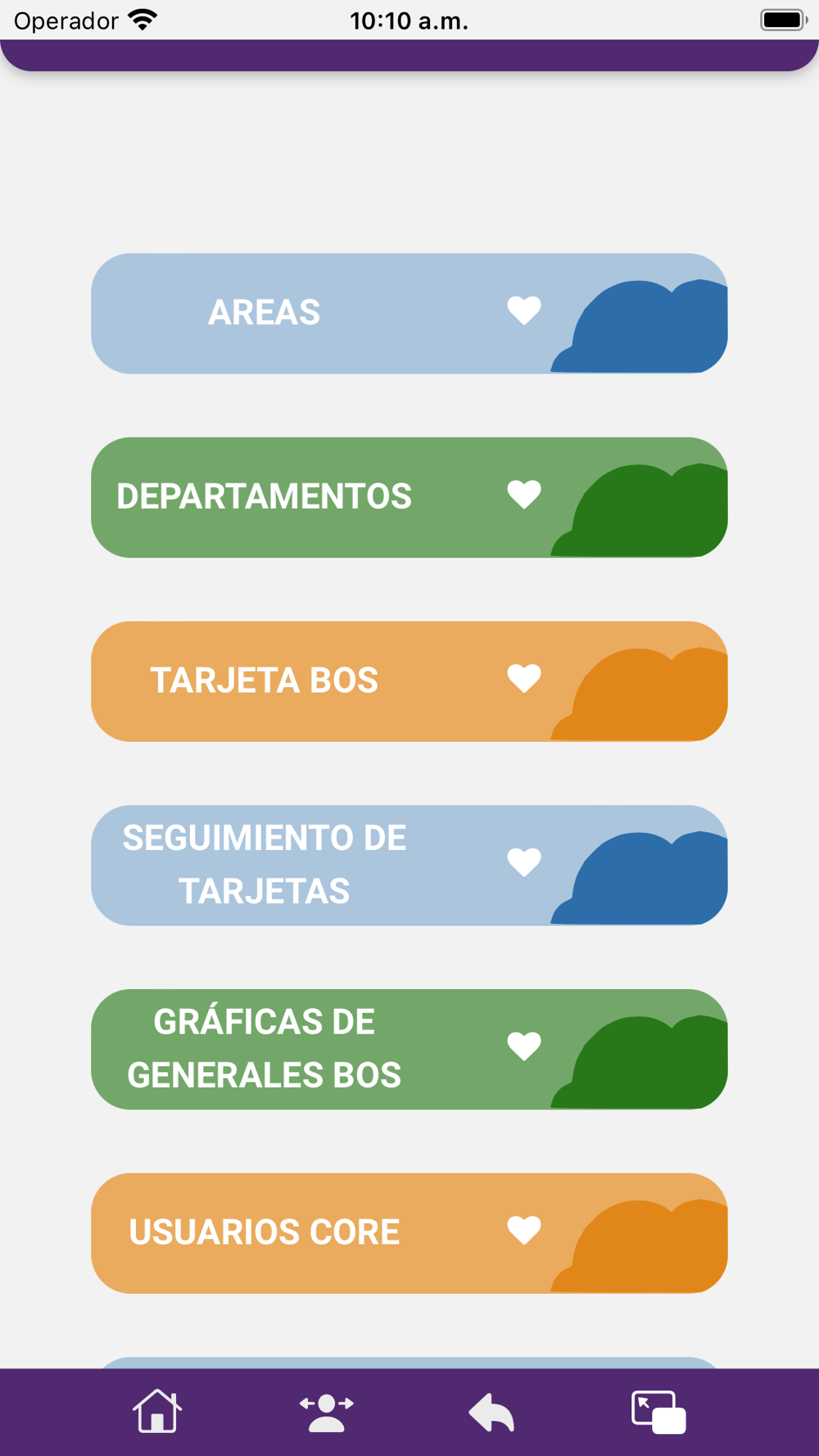Go back with the reply arrow
Viewport: 819px width, 1456px height.
tap(491, 1413)
